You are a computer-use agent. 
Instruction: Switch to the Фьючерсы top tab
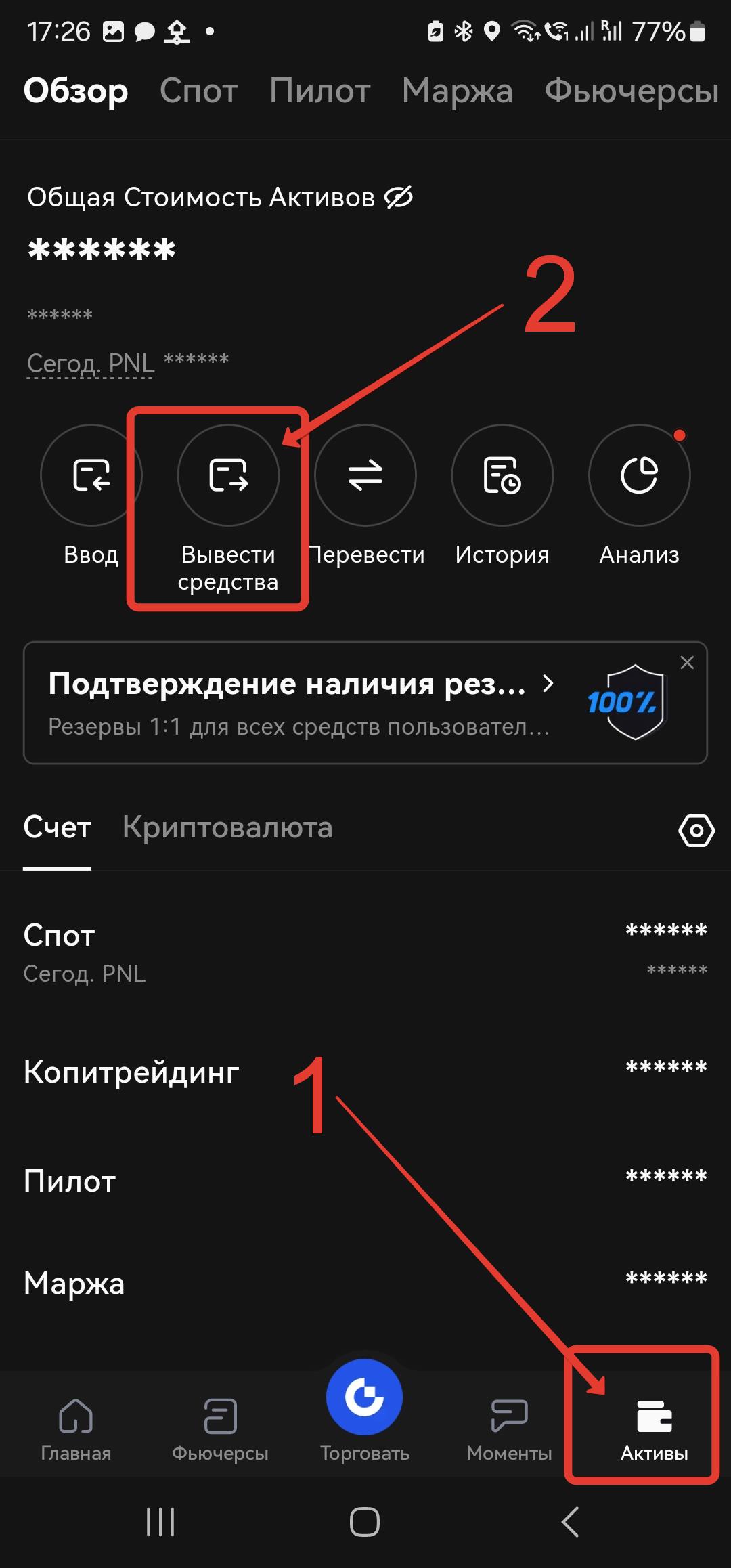coord(631,91)
